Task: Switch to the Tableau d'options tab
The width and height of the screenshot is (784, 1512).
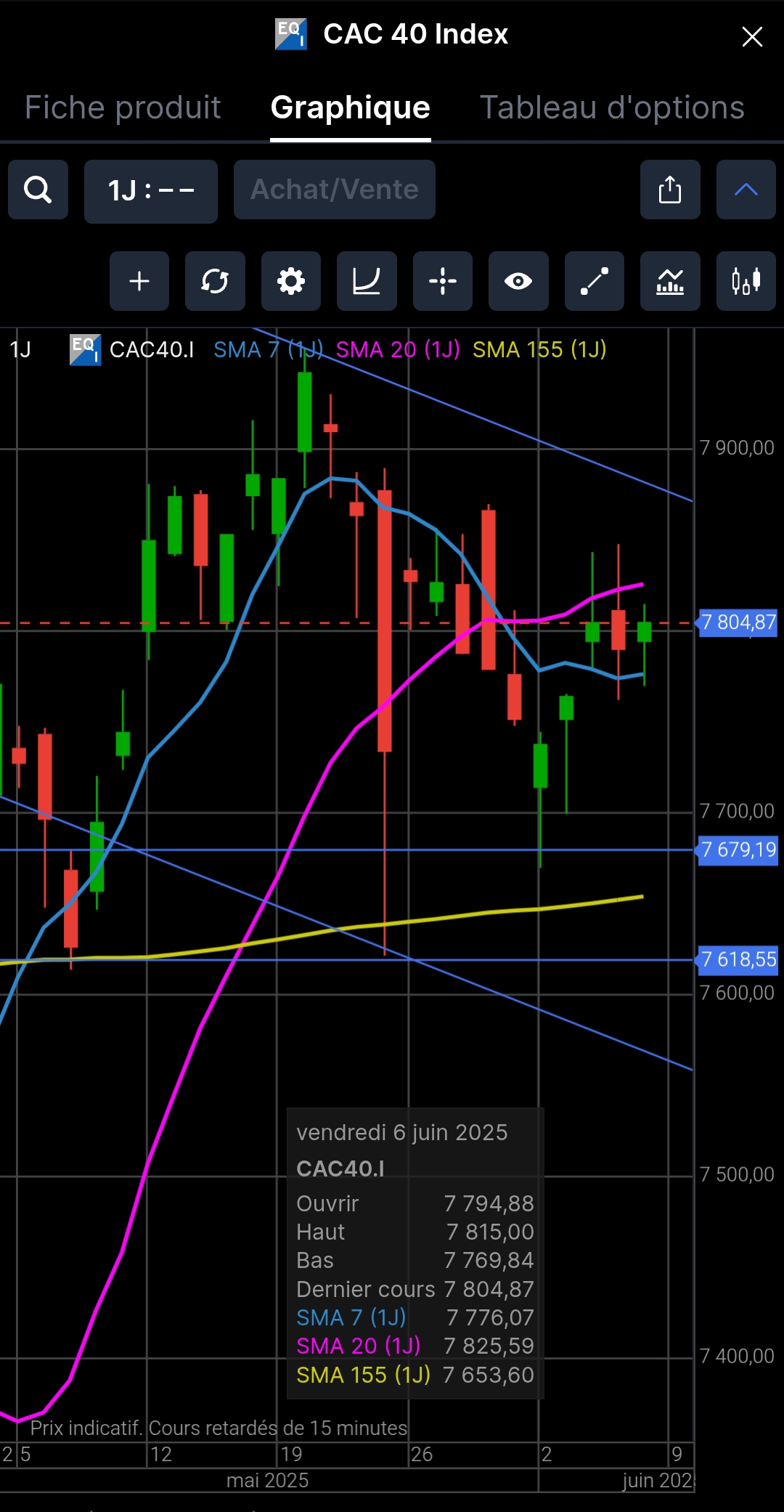Action: pos(612,107)
